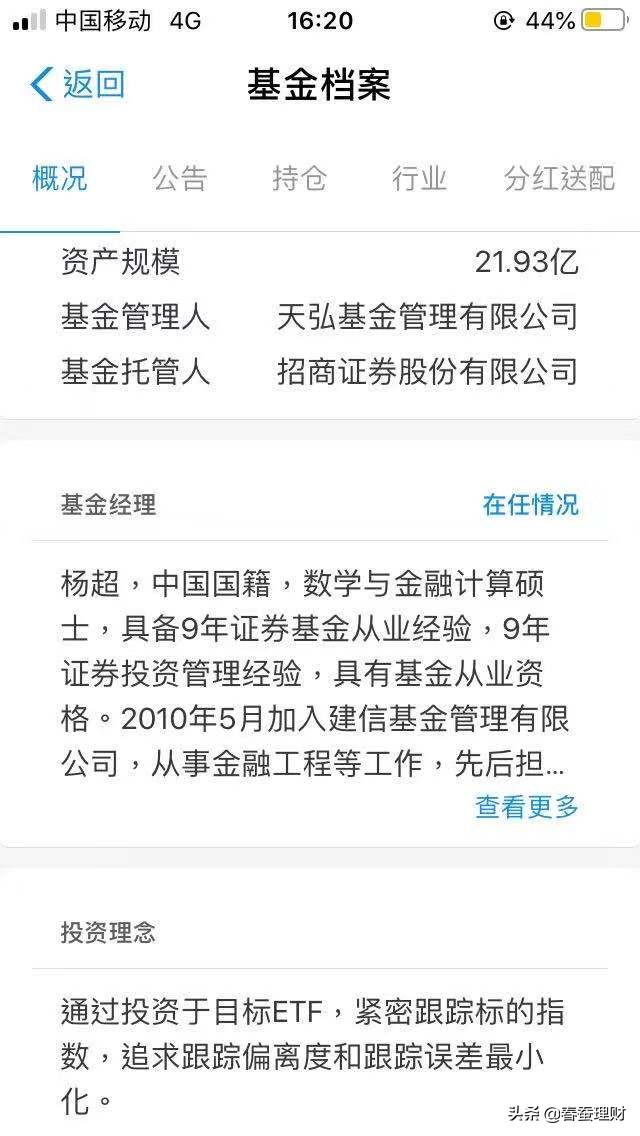Go back using the 返回 button
This screenshot has height=1136, width=640.
(x=78, y=85)
